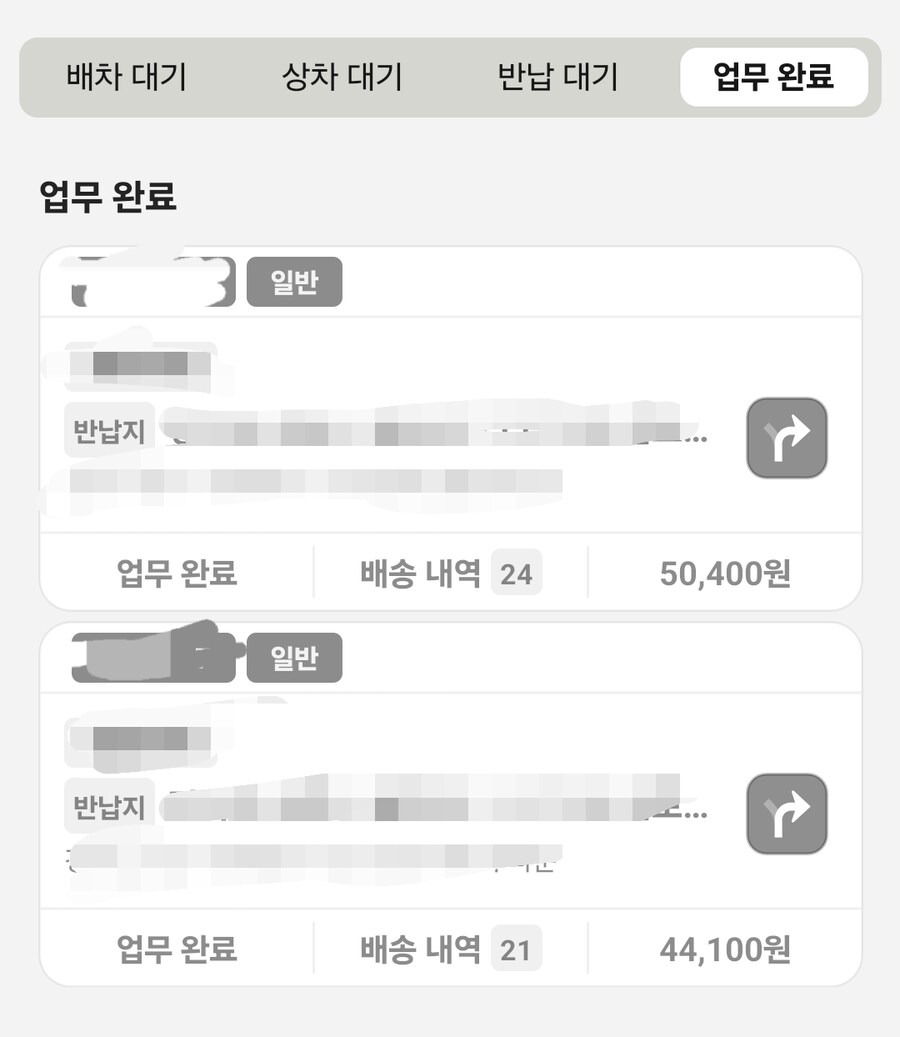View 배송 내역 with 21 deliveries
The image size is (900, 1037).
tap(450, 949)
